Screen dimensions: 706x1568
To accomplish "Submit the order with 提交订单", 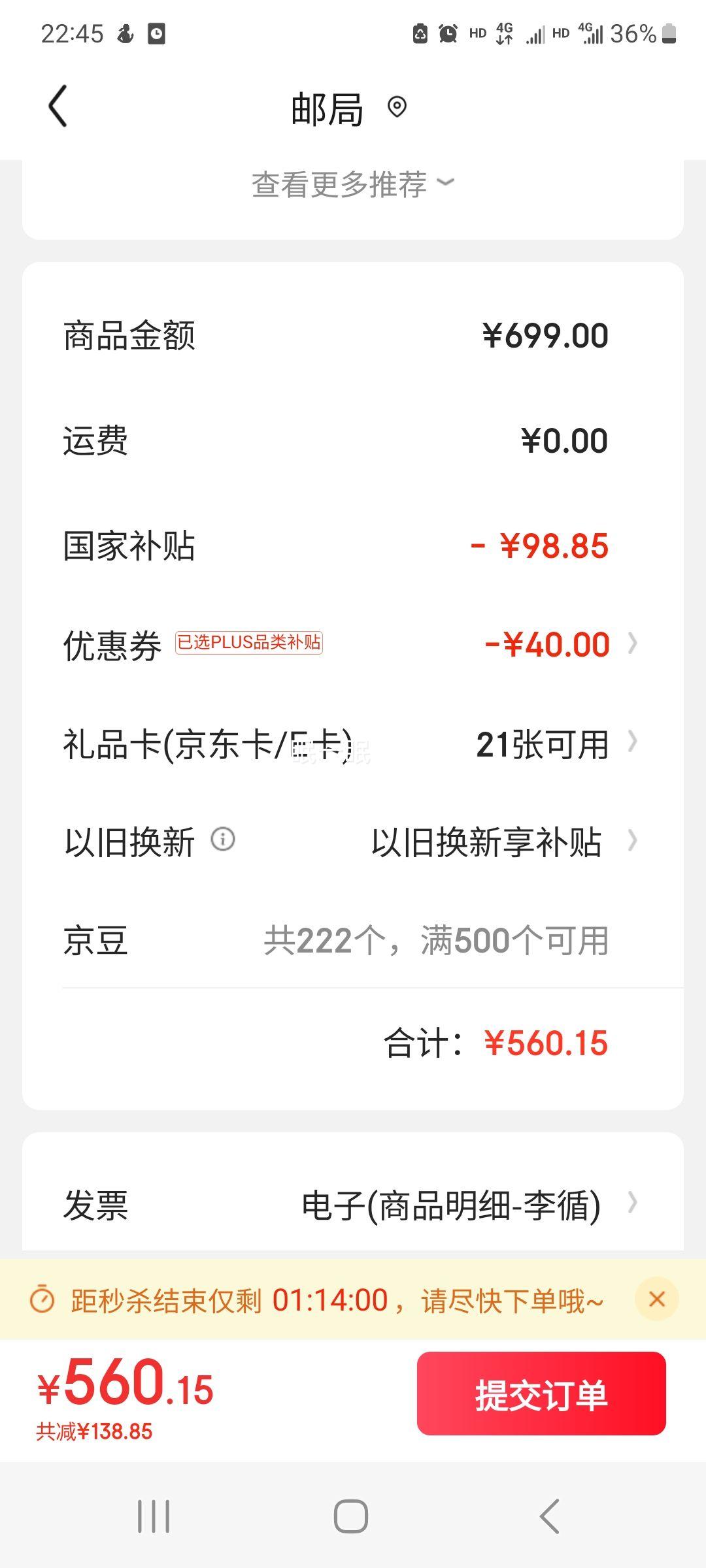I will 541,1394.
